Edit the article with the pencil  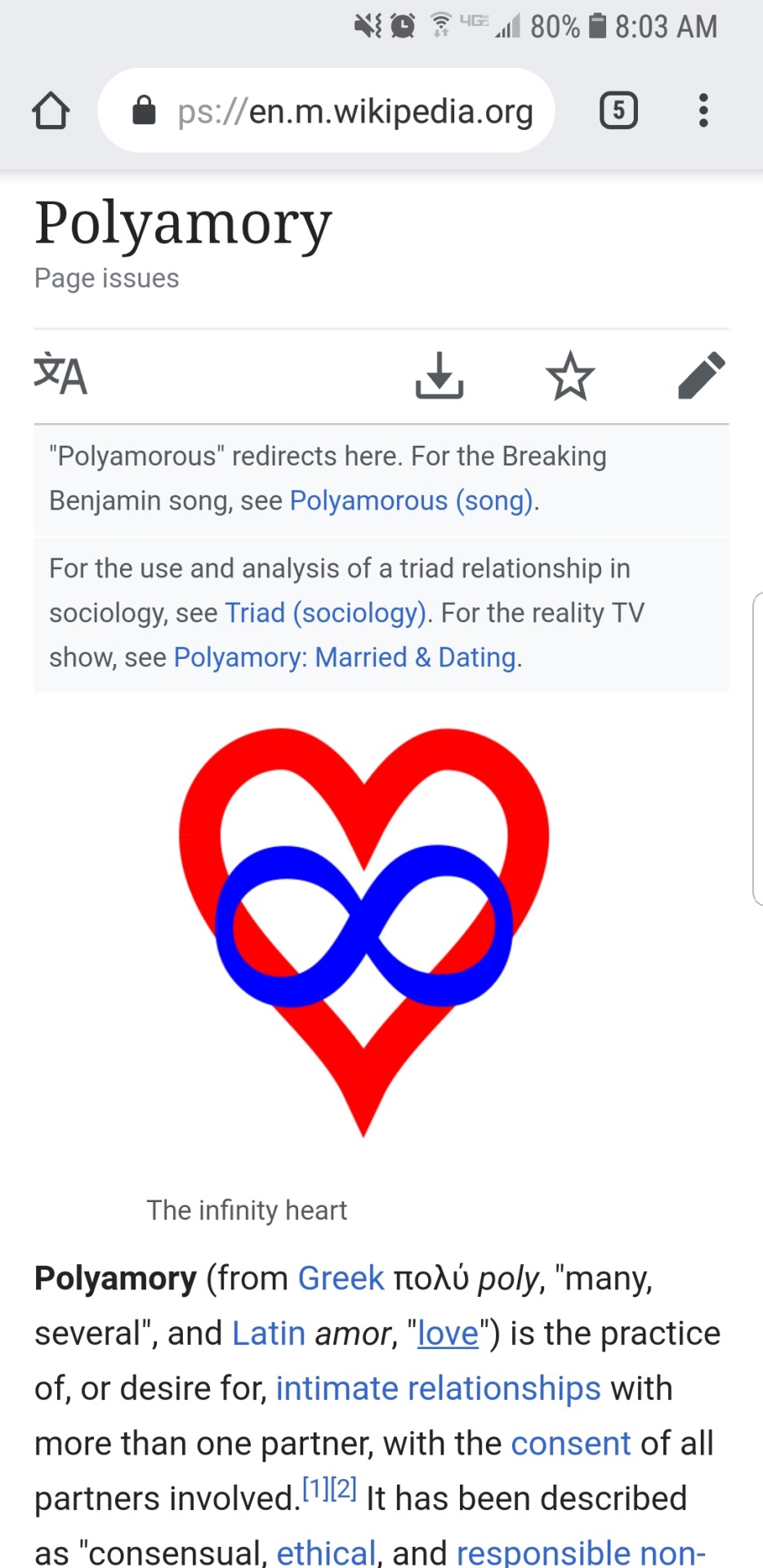point(701,376)
